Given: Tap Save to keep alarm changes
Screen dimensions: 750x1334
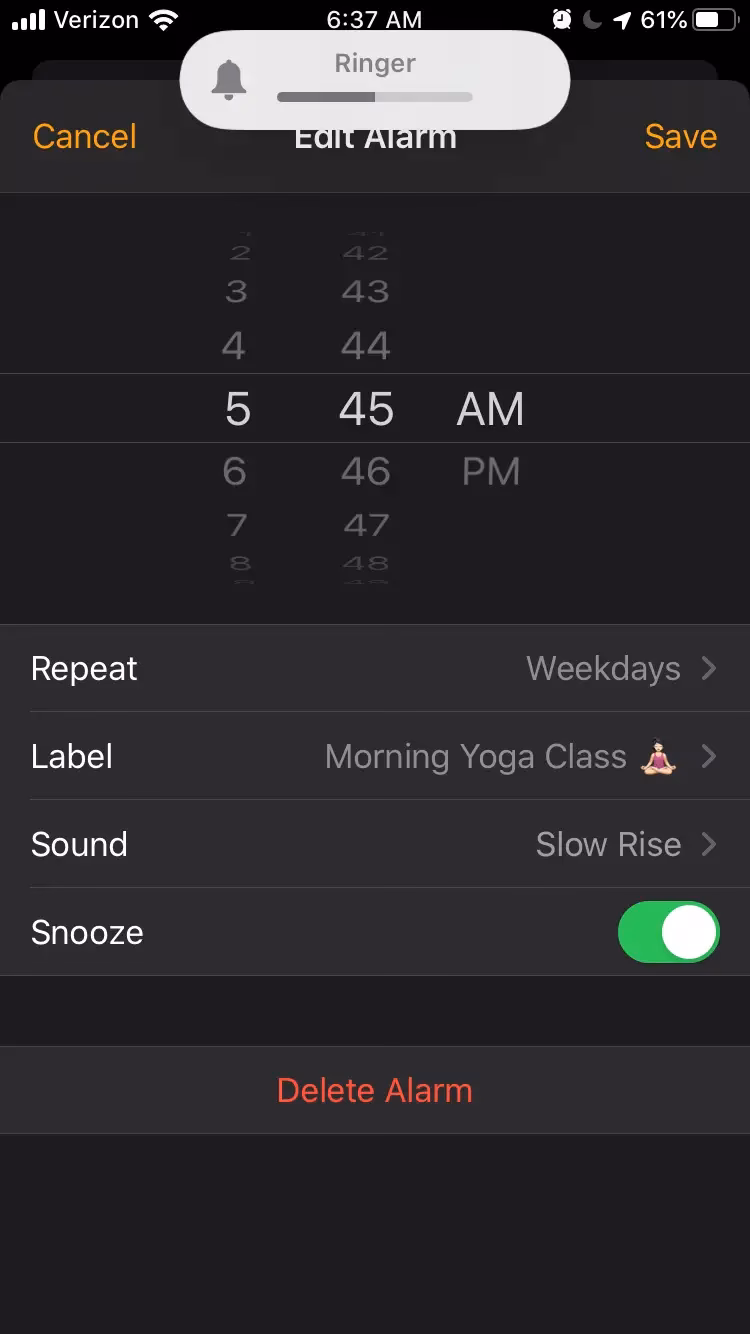Looking at the screenshot, I should coord(680,136).
